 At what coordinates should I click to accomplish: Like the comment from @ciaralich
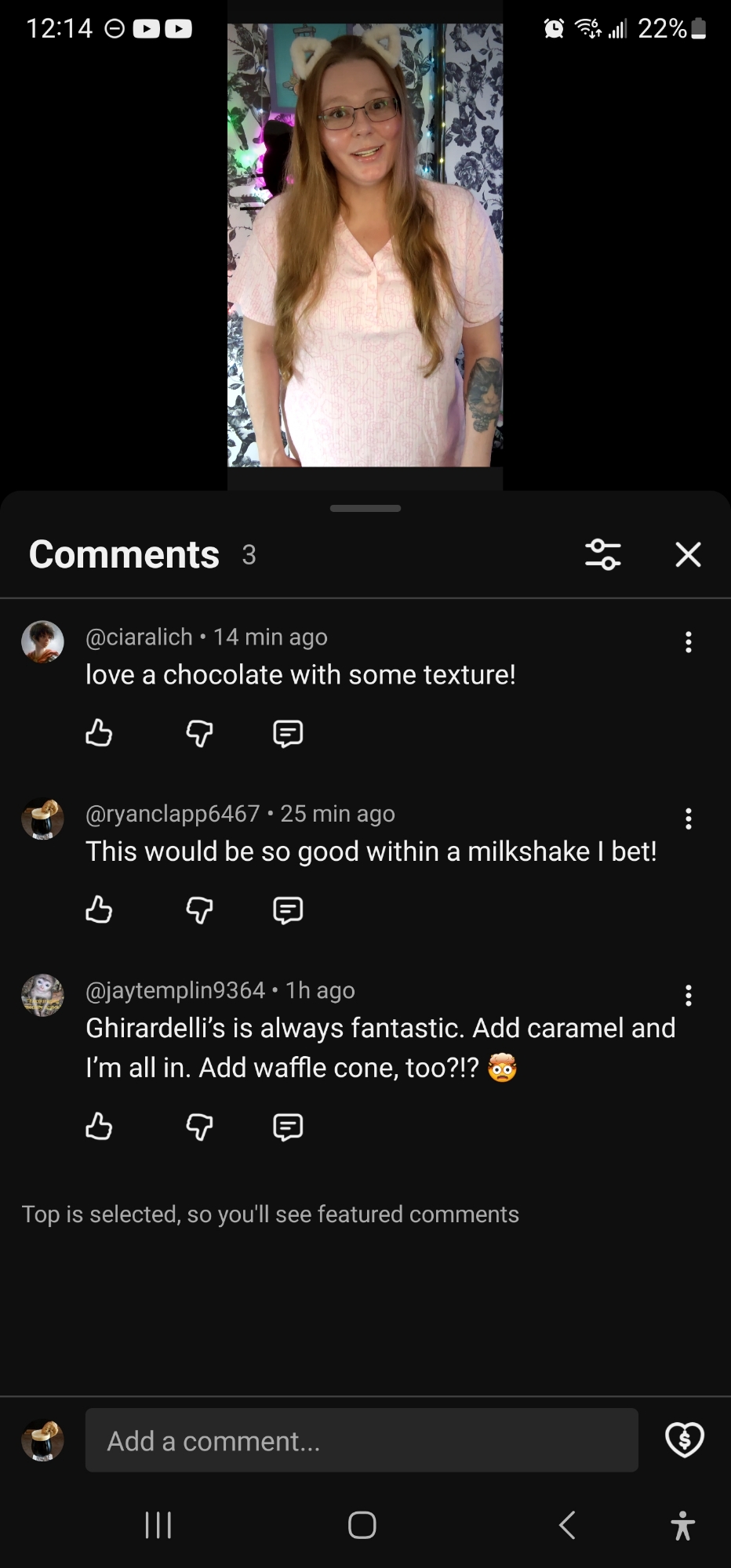99,733
